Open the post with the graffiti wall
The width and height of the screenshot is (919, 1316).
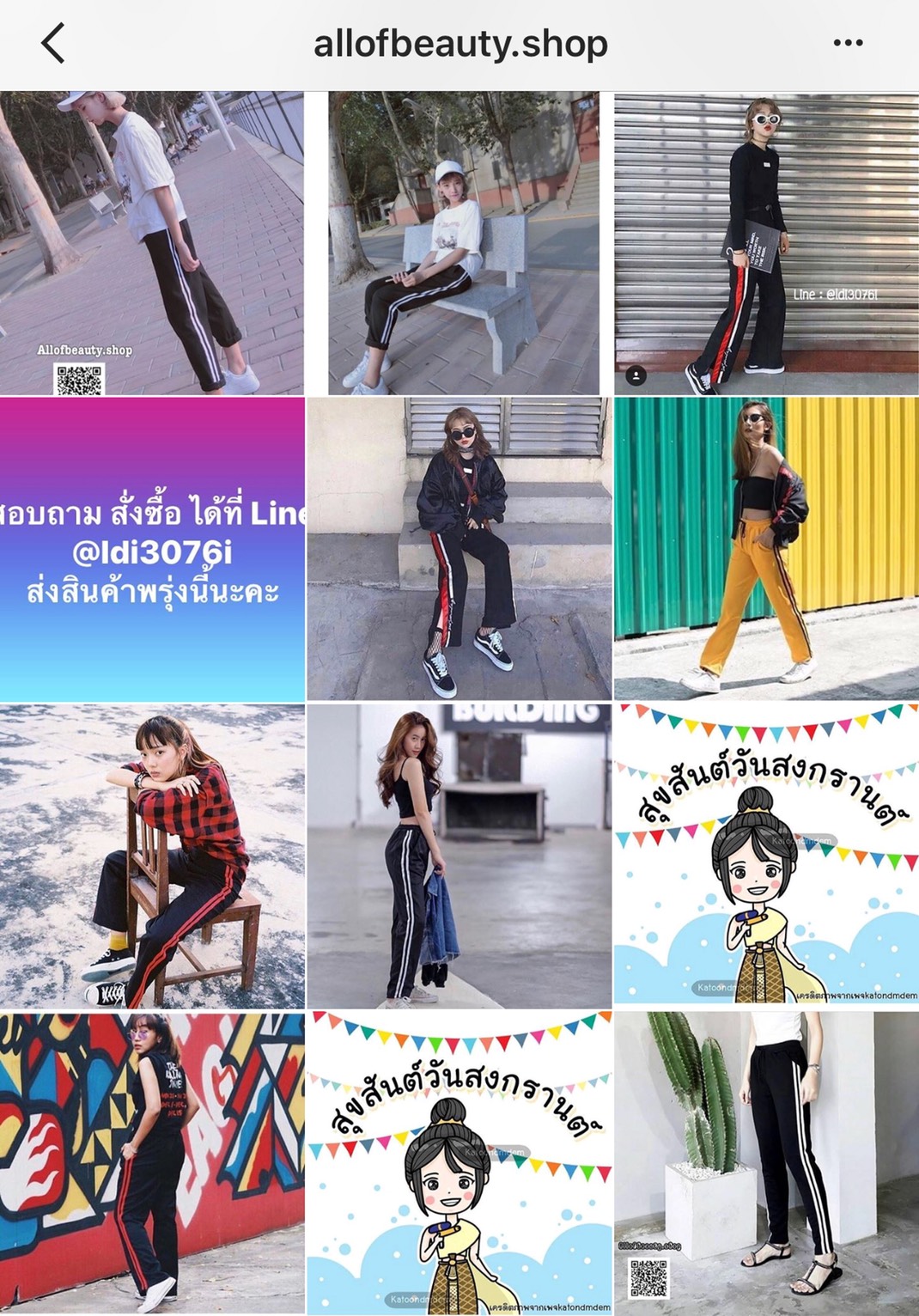coord(152,1163)
